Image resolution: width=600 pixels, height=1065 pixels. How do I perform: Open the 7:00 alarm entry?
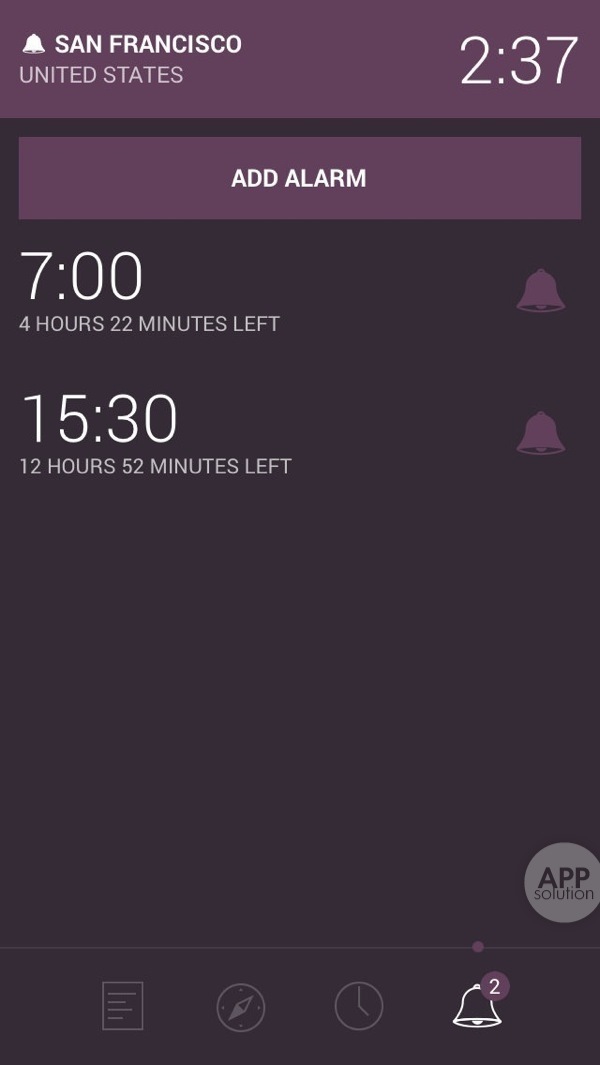point(150,290)
